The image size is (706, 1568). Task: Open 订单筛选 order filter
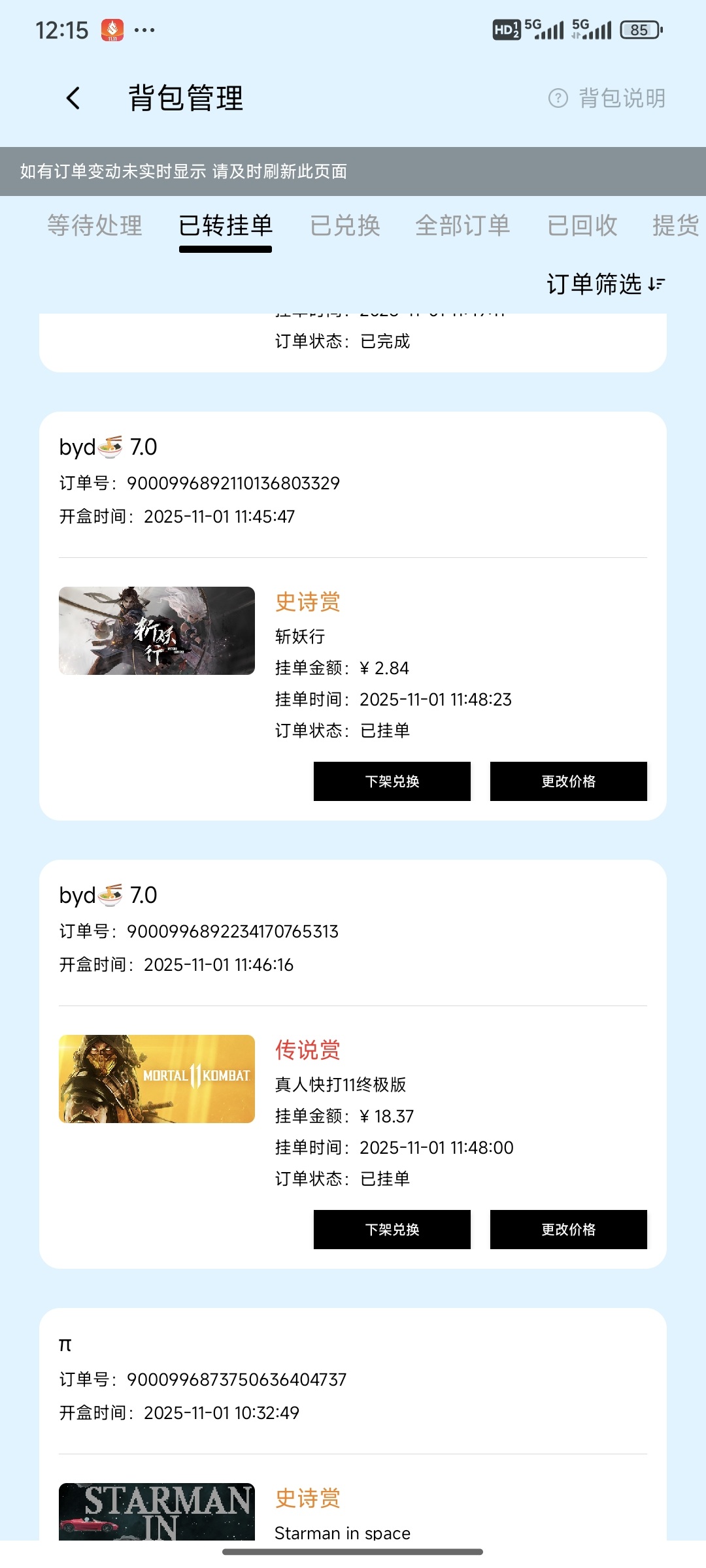(605, 284)
